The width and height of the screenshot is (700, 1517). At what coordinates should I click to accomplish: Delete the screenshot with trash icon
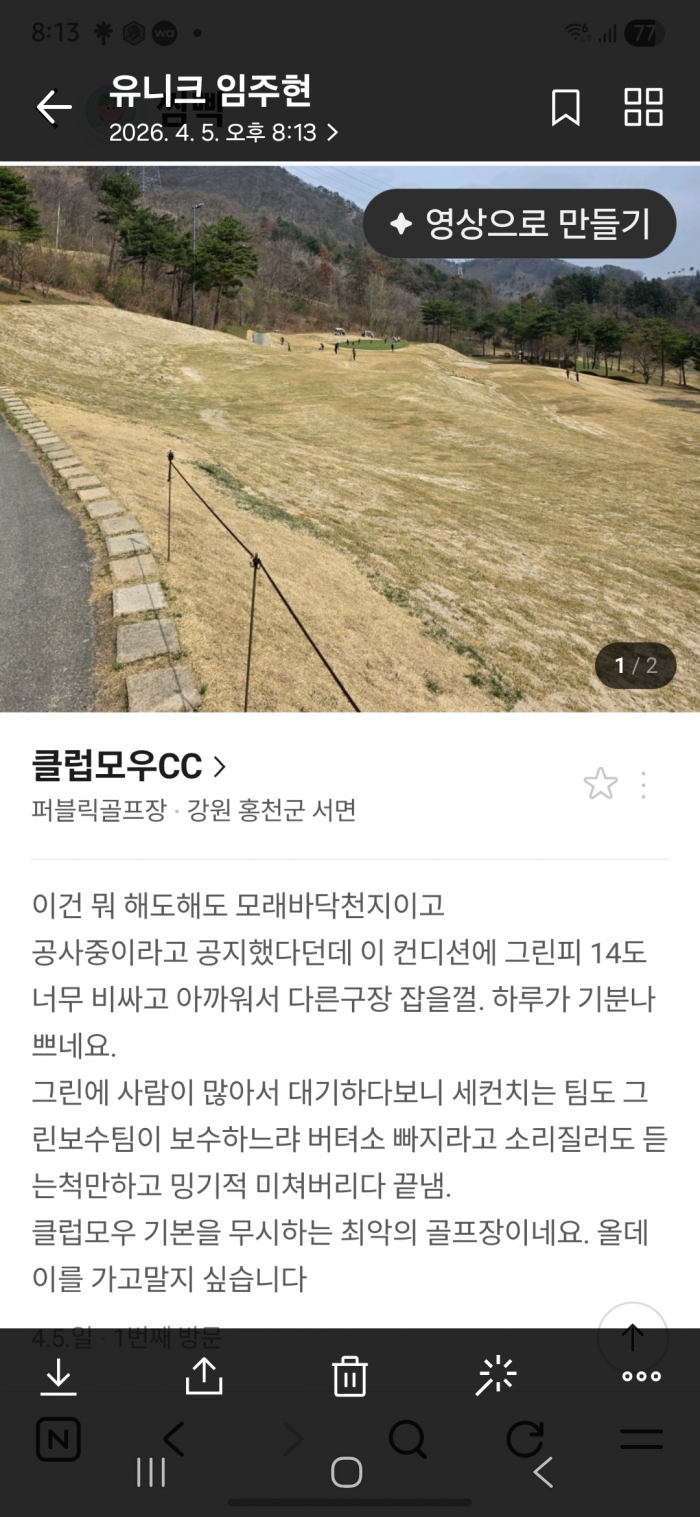[350, 1377]
